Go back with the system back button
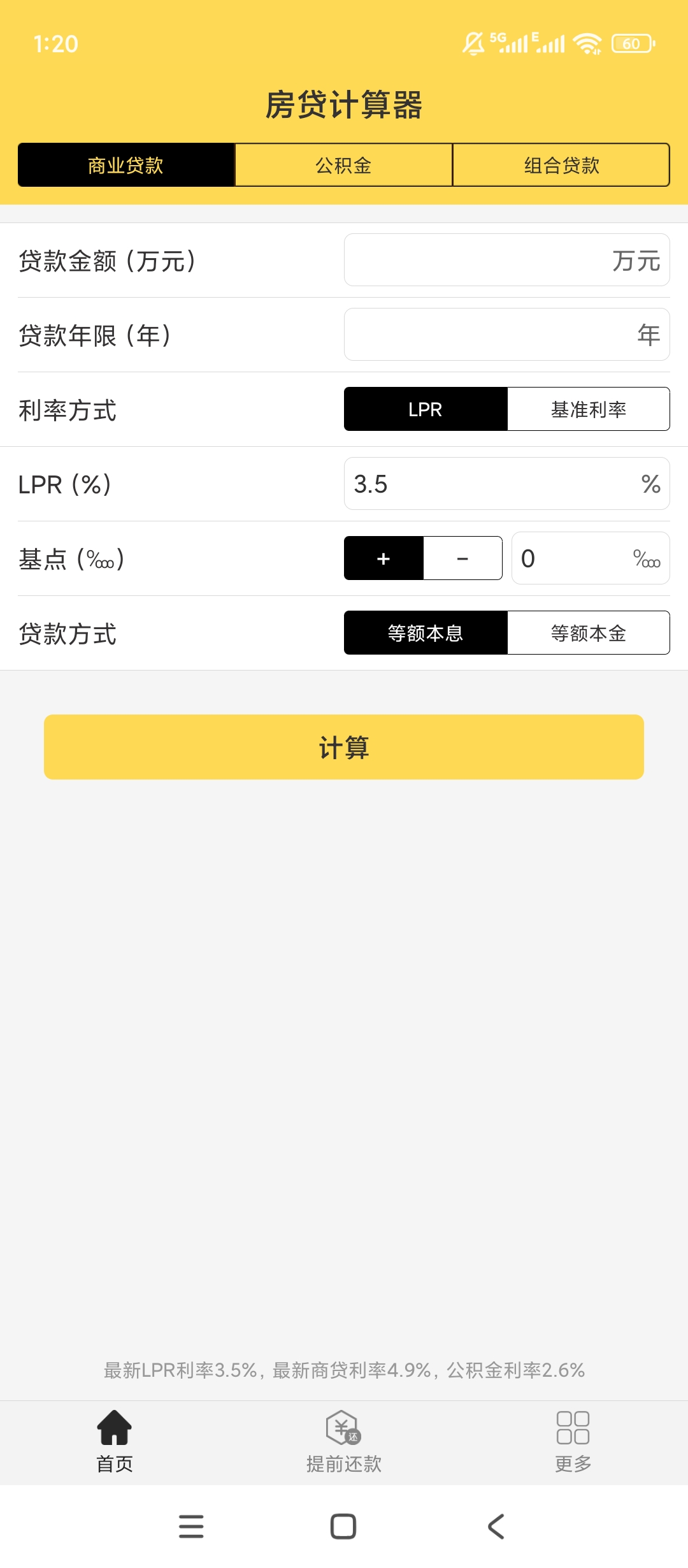The height and width of the screenshot is (1568, 688). tap(496, 1527)
